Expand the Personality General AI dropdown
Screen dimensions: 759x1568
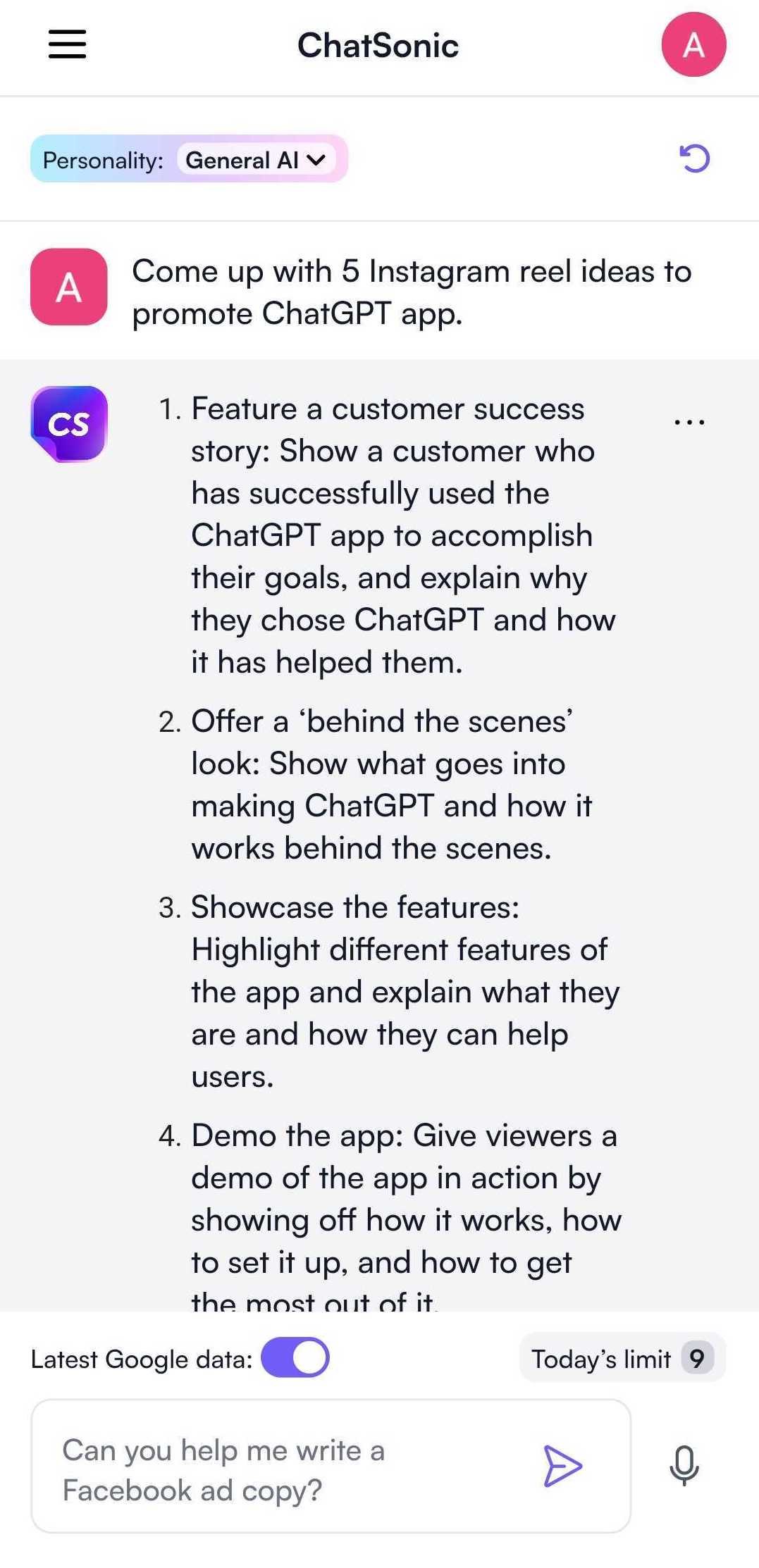pyautogui.click(x=254, y=160)
